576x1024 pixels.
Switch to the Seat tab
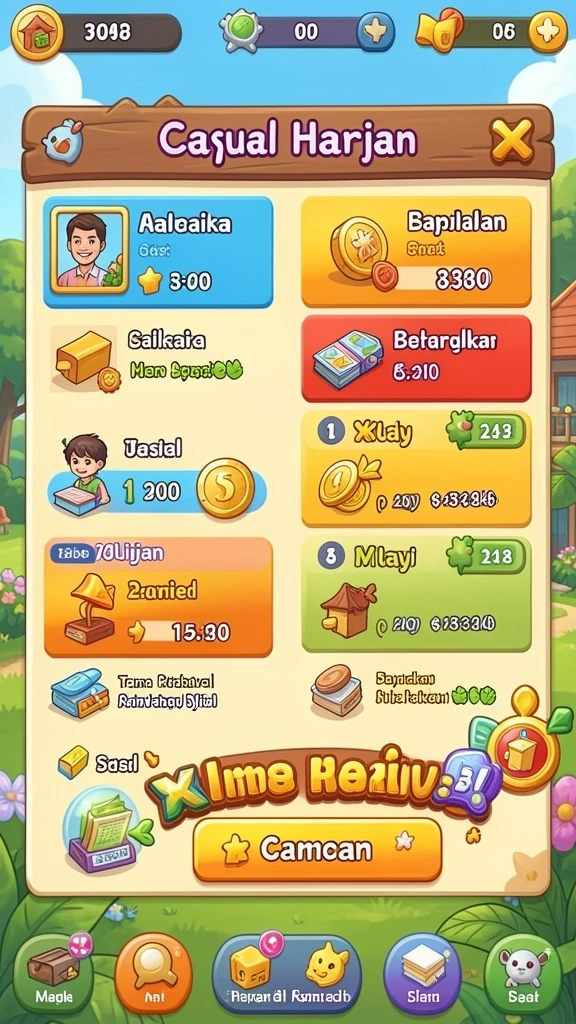click(523, 973)
